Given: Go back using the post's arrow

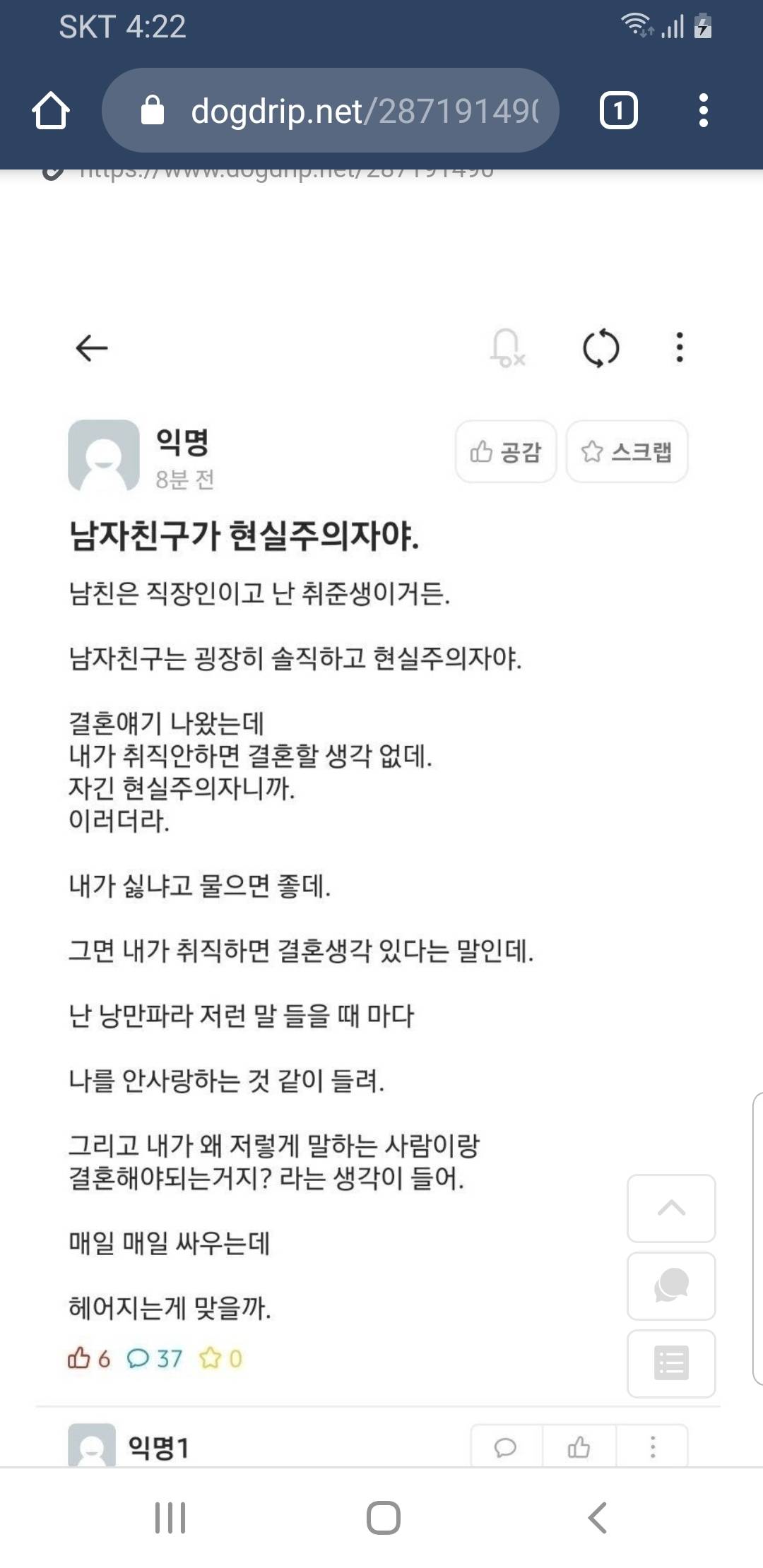Looking at the screenshot, I should click(92, 348).
